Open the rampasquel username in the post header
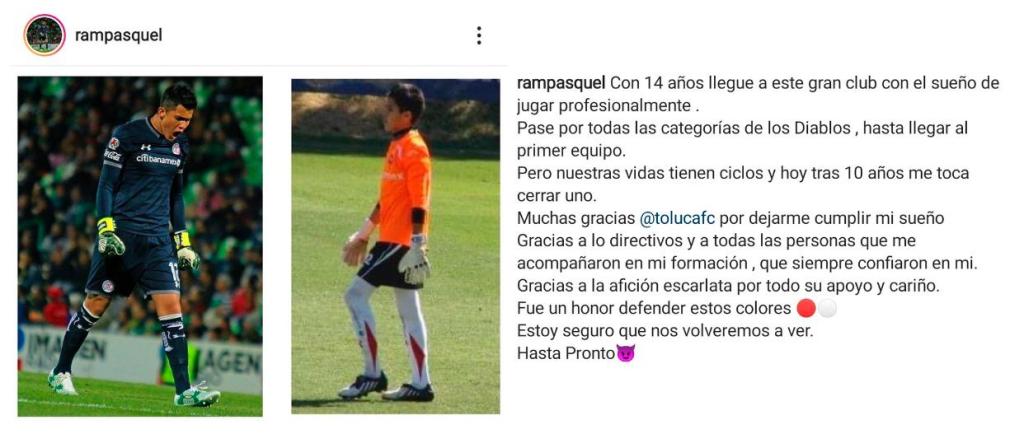Screen dimensions: 1024x434 pyautogui.click(x=118, y=36)
